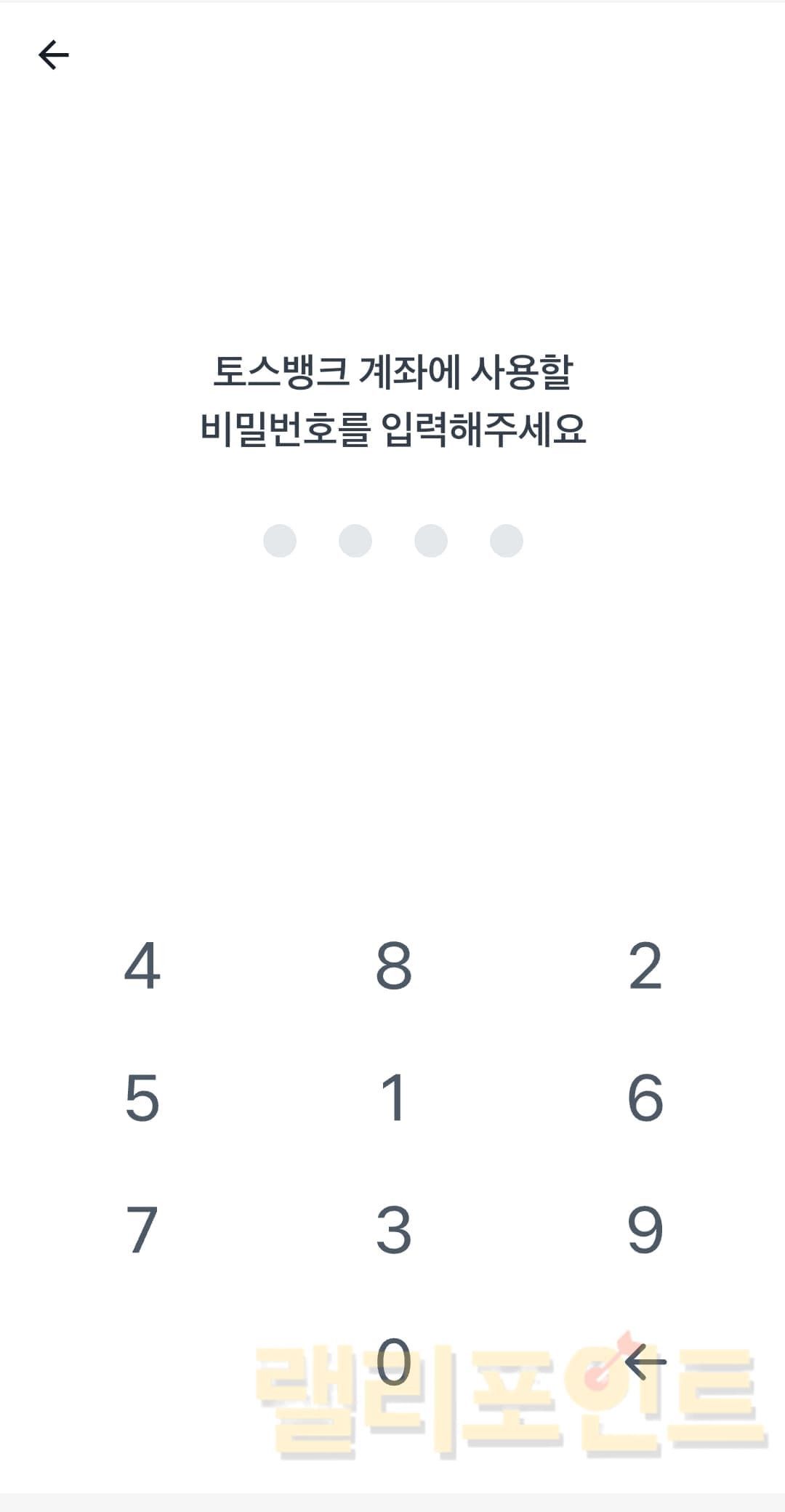
Task: Delete the last entered digit
Action: 645,1362
